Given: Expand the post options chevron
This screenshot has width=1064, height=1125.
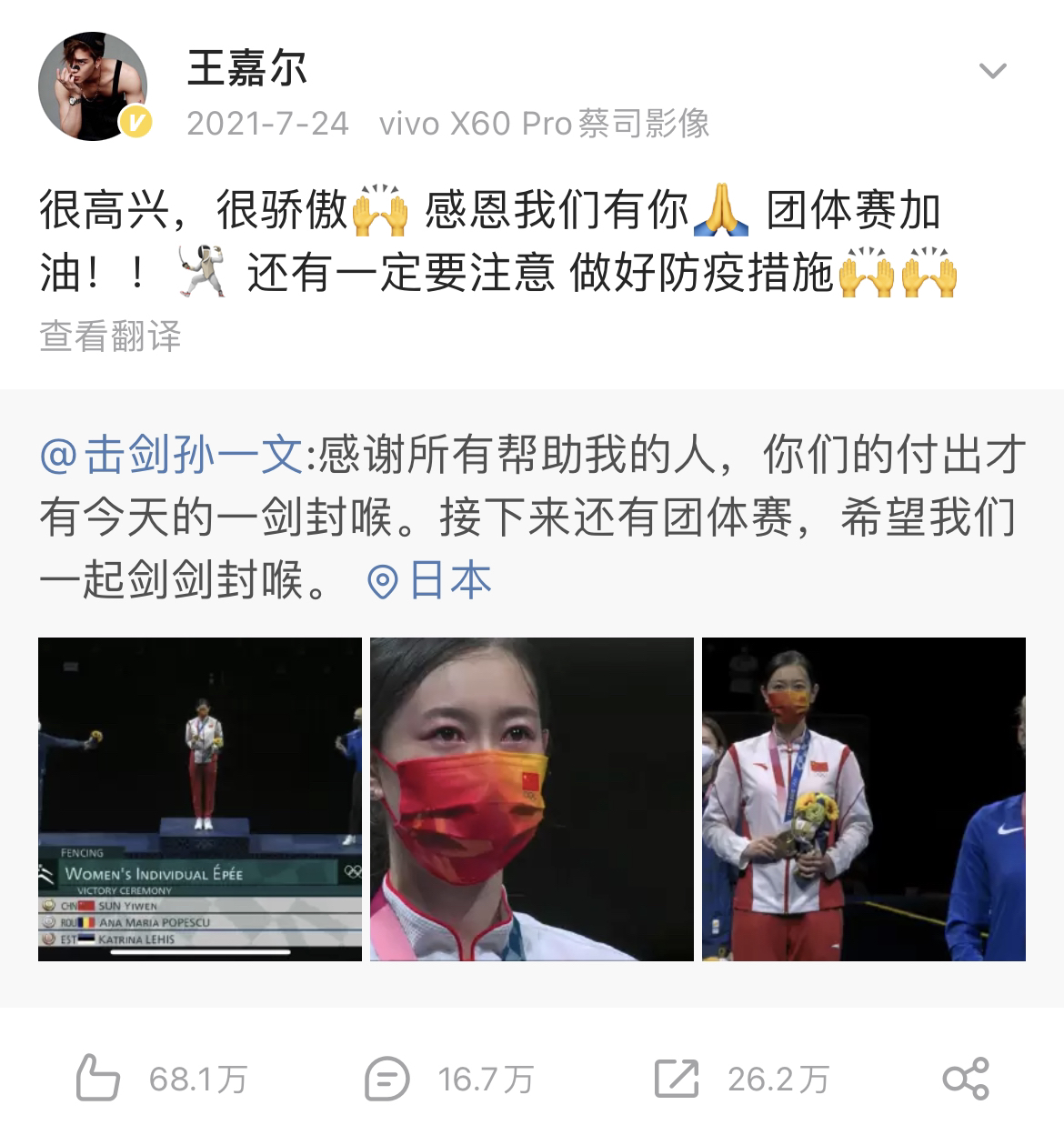Looking at the screenshot, I should point(992,71).
